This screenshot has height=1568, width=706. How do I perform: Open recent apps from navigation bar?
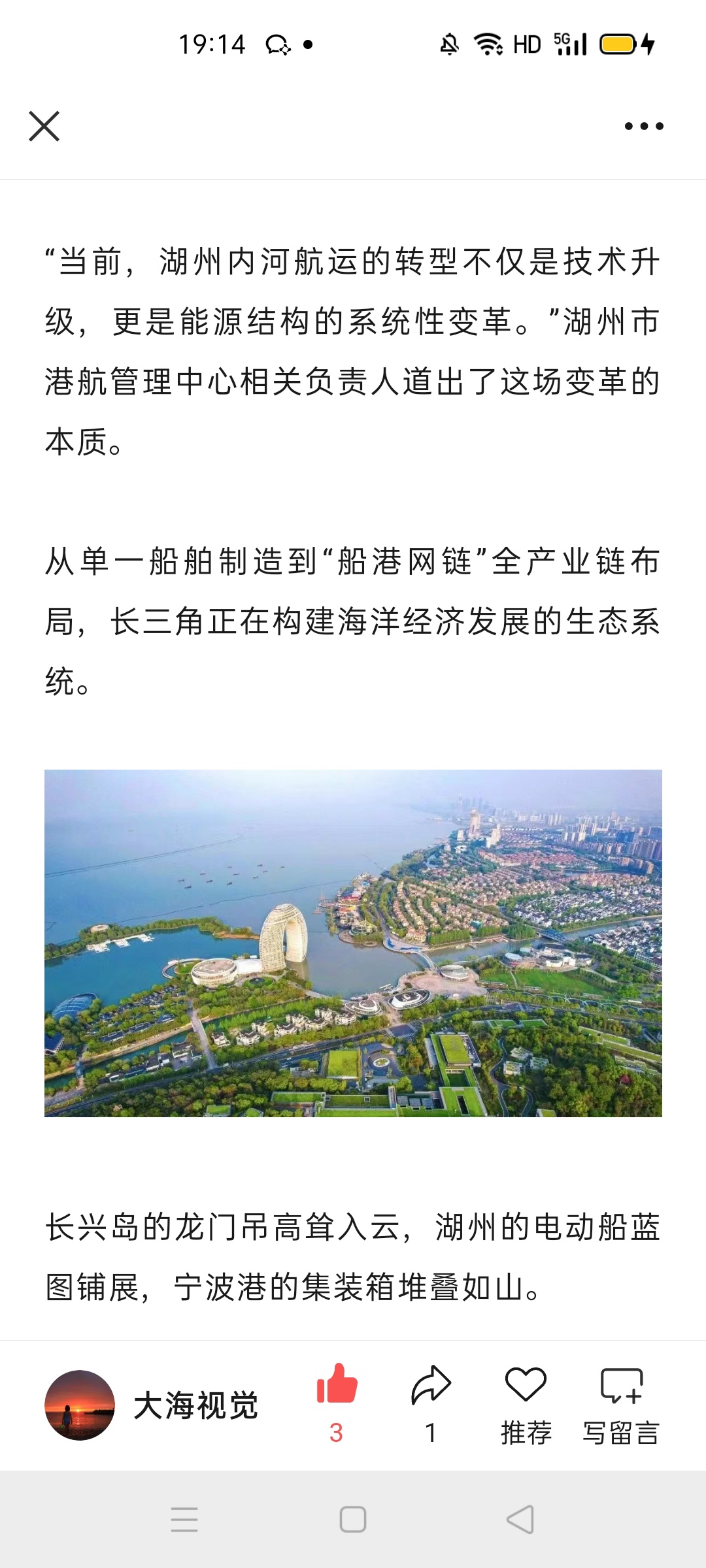[184, 1520]
